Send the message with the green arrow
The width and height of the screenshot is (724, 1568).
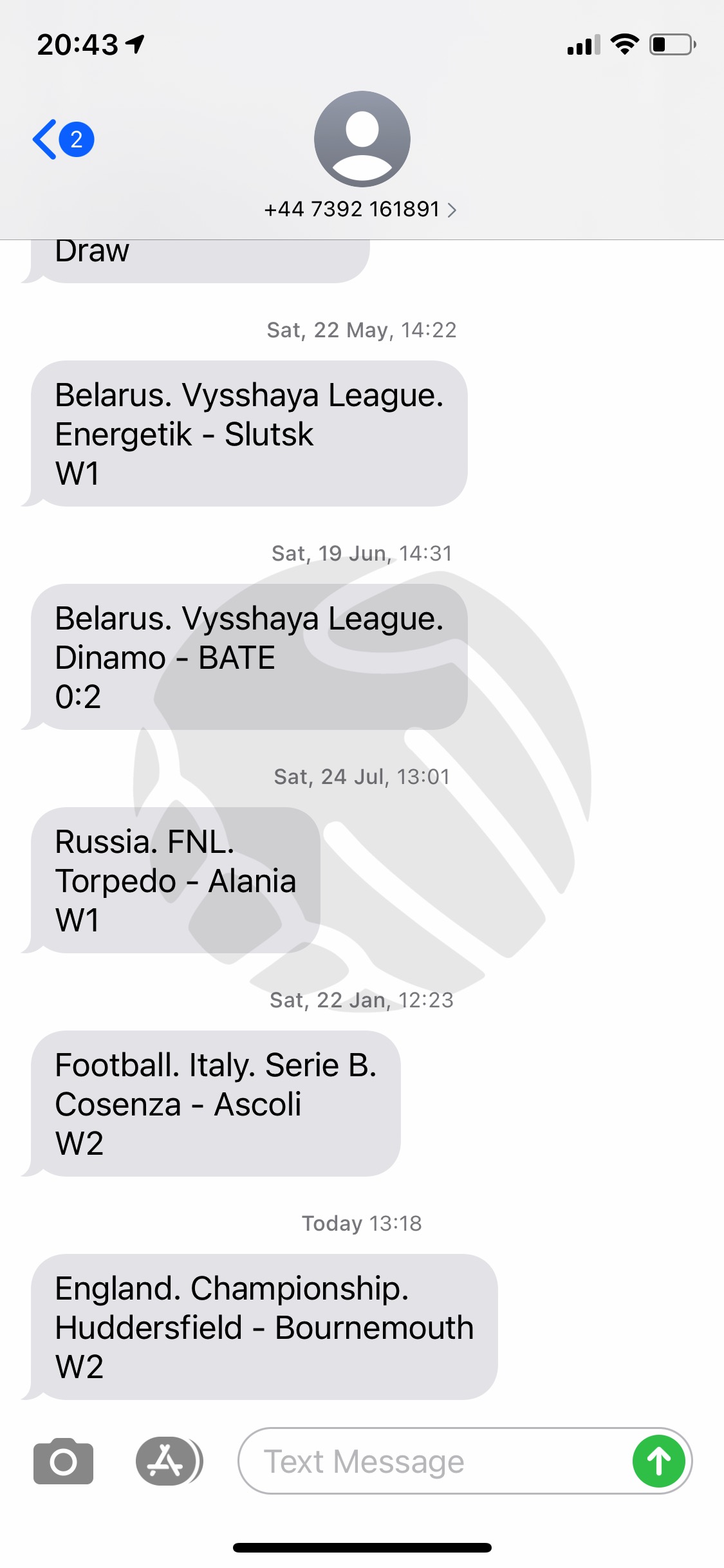(659, 1461)
